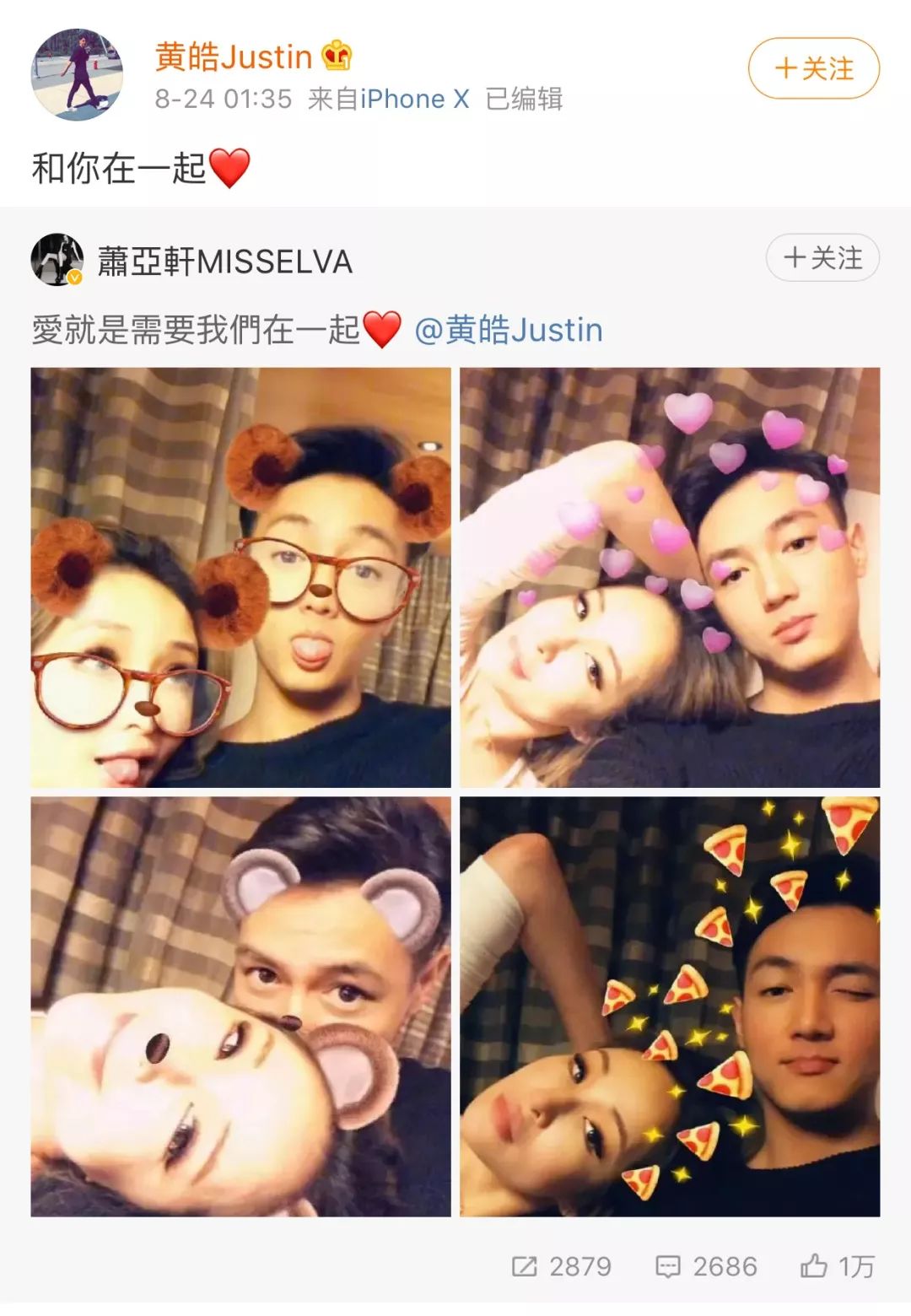Repost this post showing 2879 shares

pyautogui.click(x=561, y=1266)
